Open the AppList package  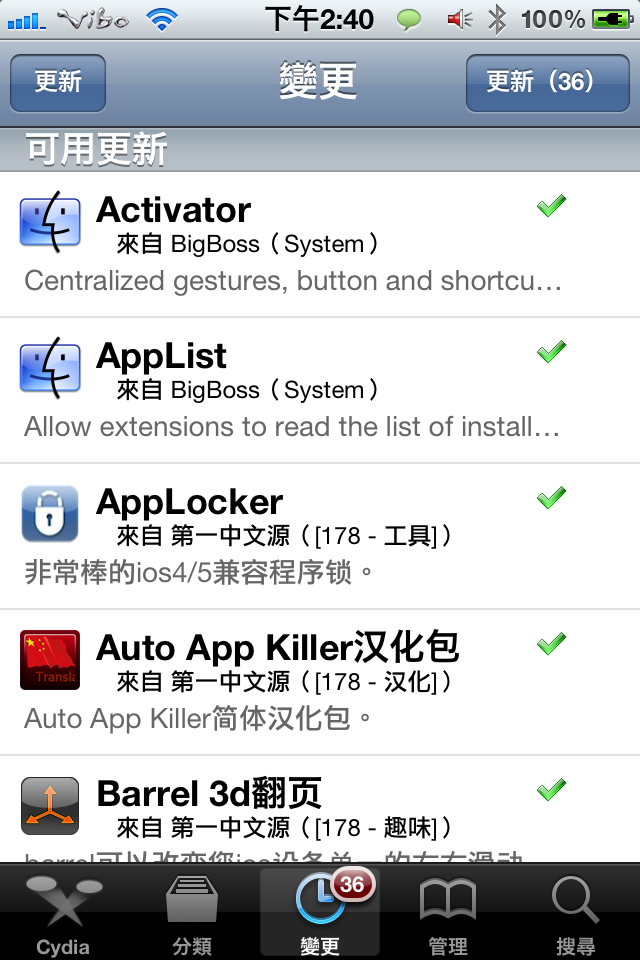[320, 391]
